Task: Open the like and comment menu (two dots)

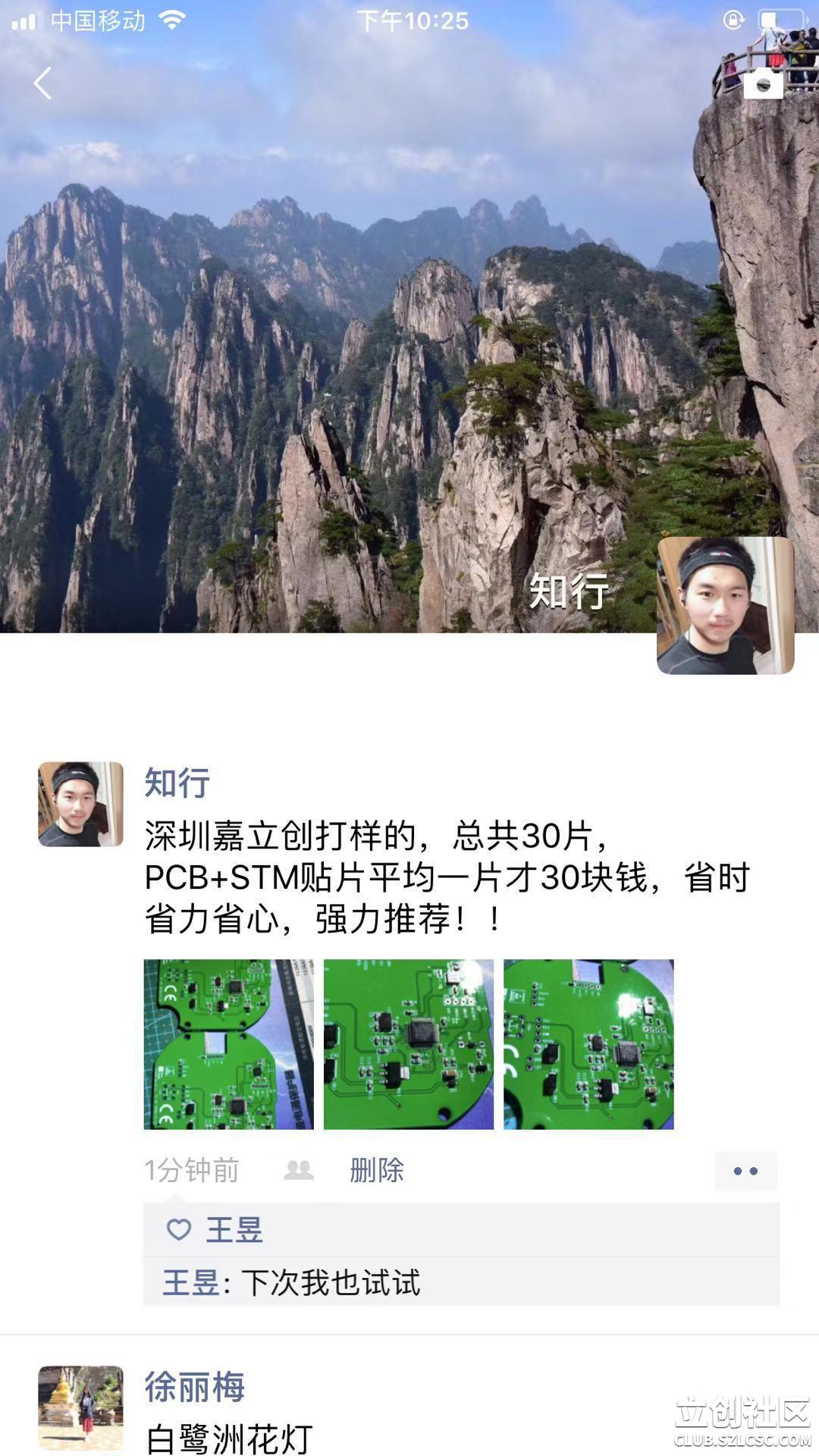Action: (x=745, y=1171)
